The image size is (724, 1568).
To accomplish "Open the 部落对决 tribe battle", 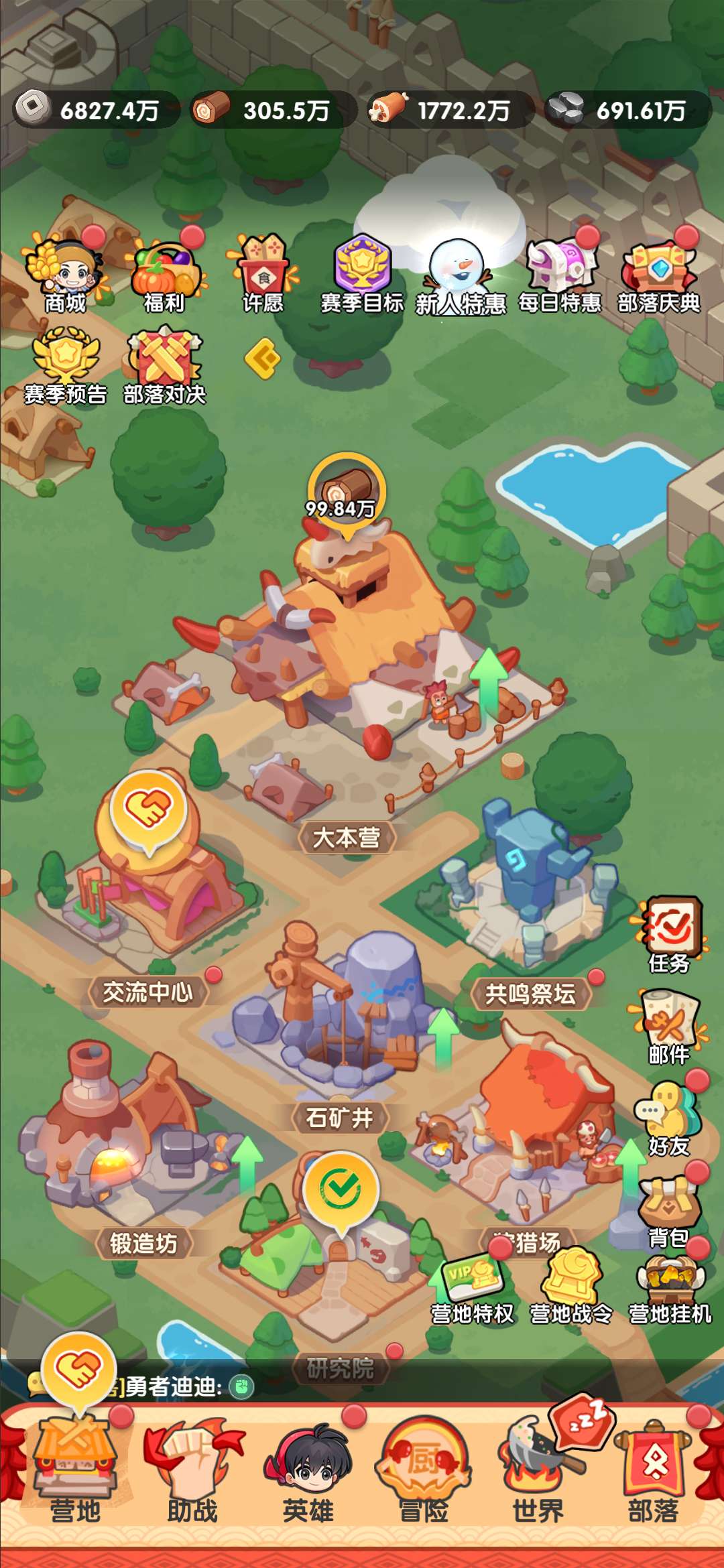I will (x=164, y=365).
